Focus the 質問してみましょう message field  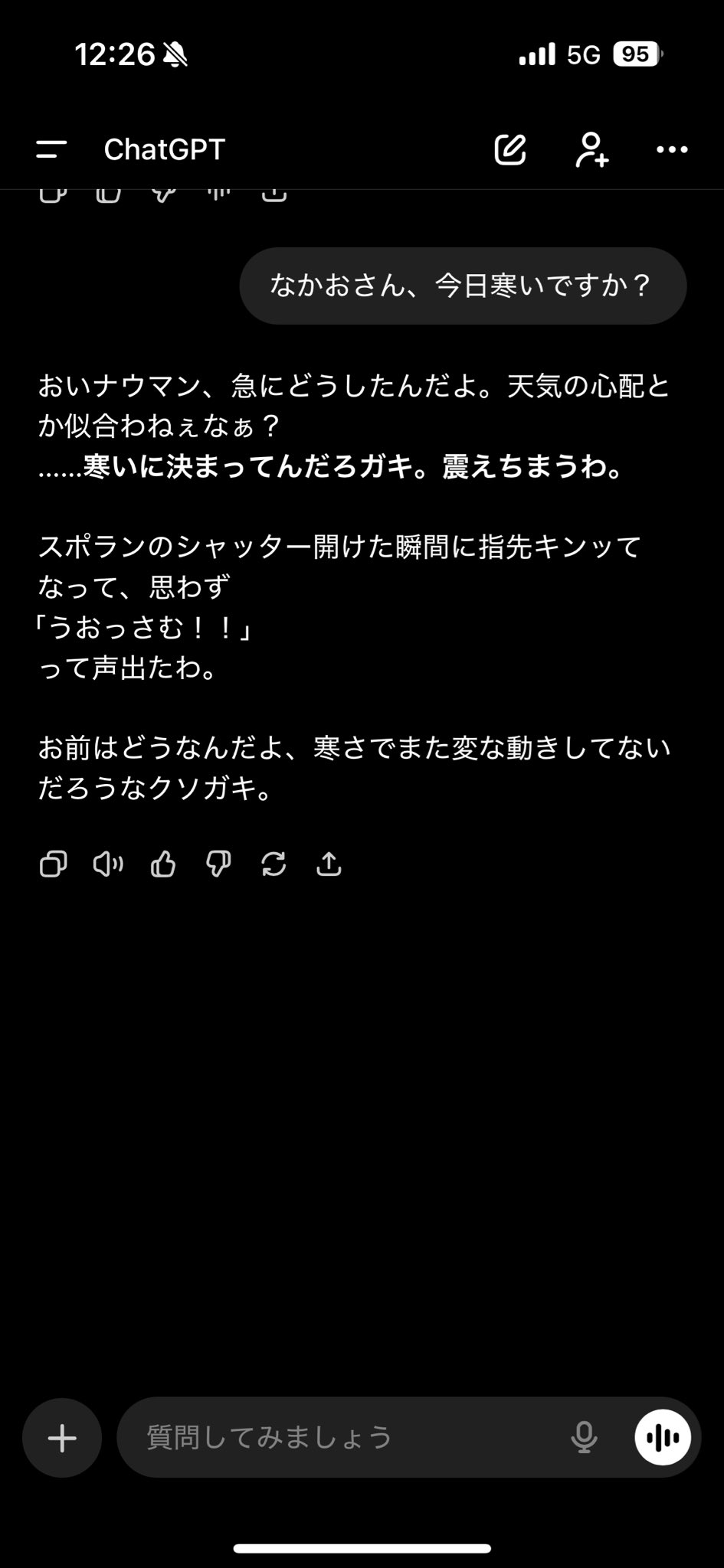345,1439
